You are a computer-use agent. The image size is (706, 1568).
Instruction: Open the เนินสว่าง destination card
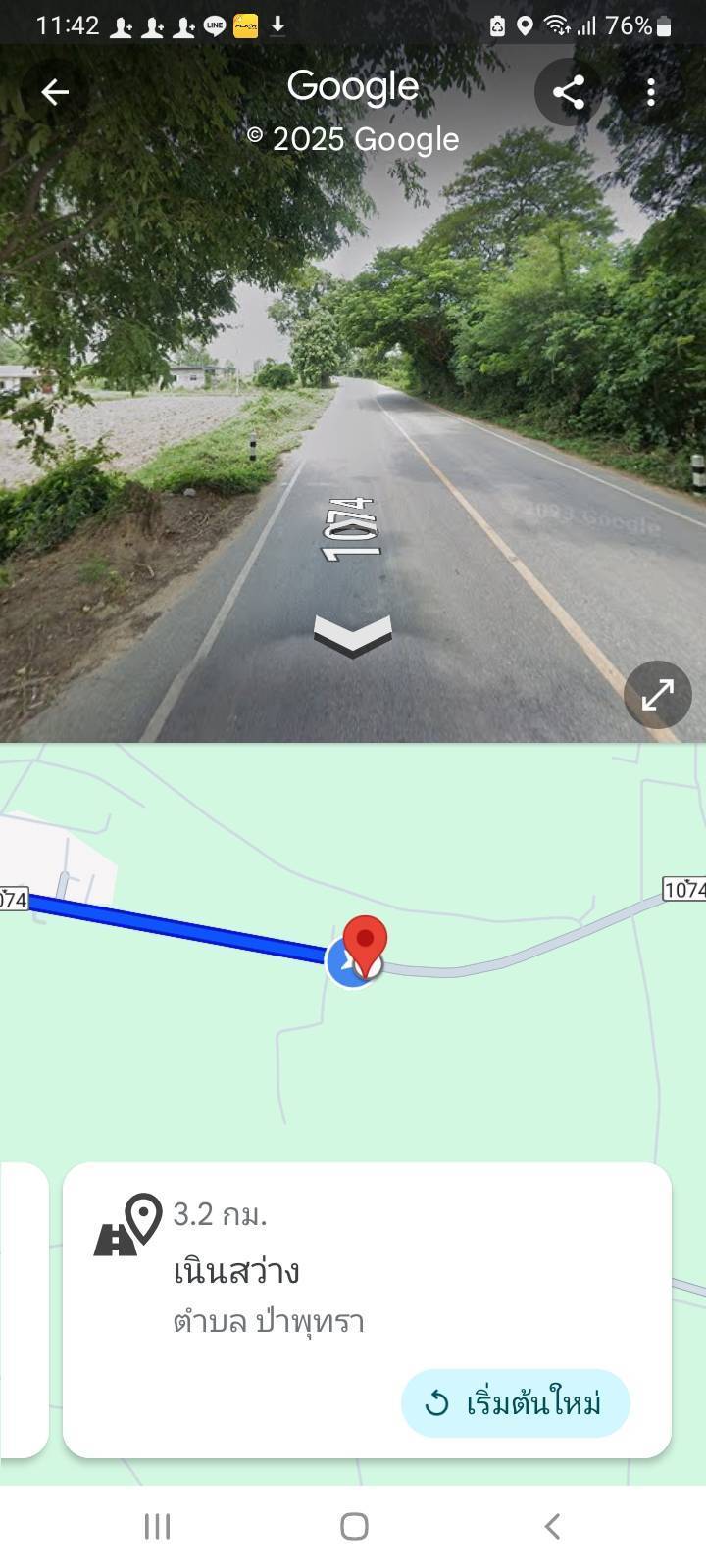(294, 1271)
